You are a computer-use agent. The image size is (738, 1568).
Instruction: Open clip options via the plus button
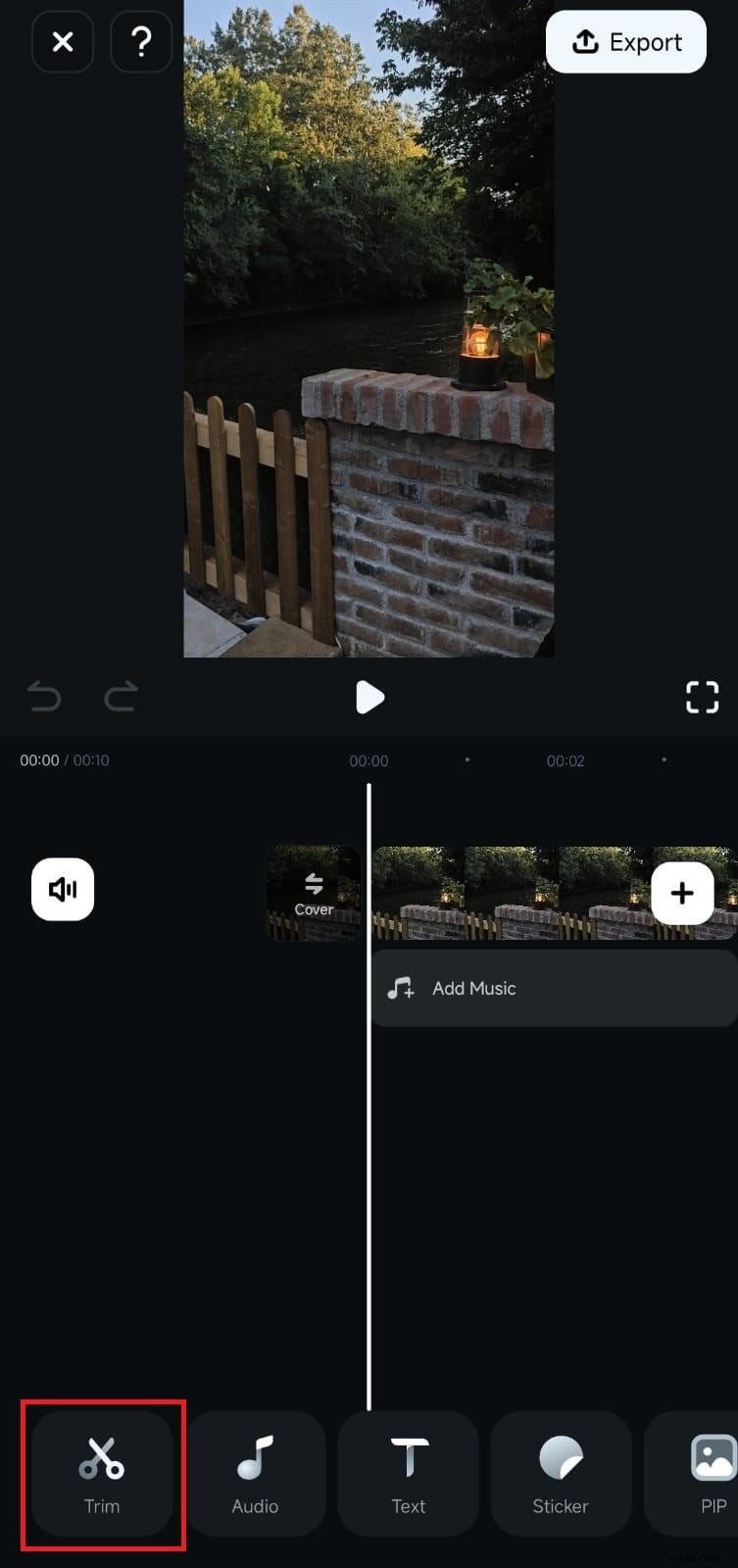point(682,893)
